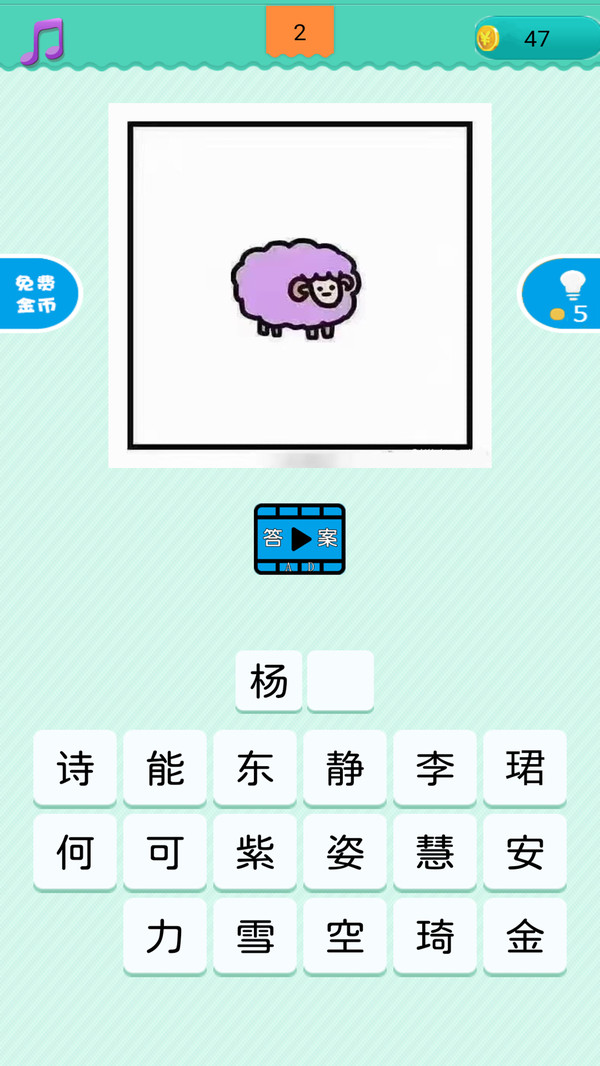600x1066 pixels.
Task: Tap the 静 letter tile
Action: click(x=345, y=768)
